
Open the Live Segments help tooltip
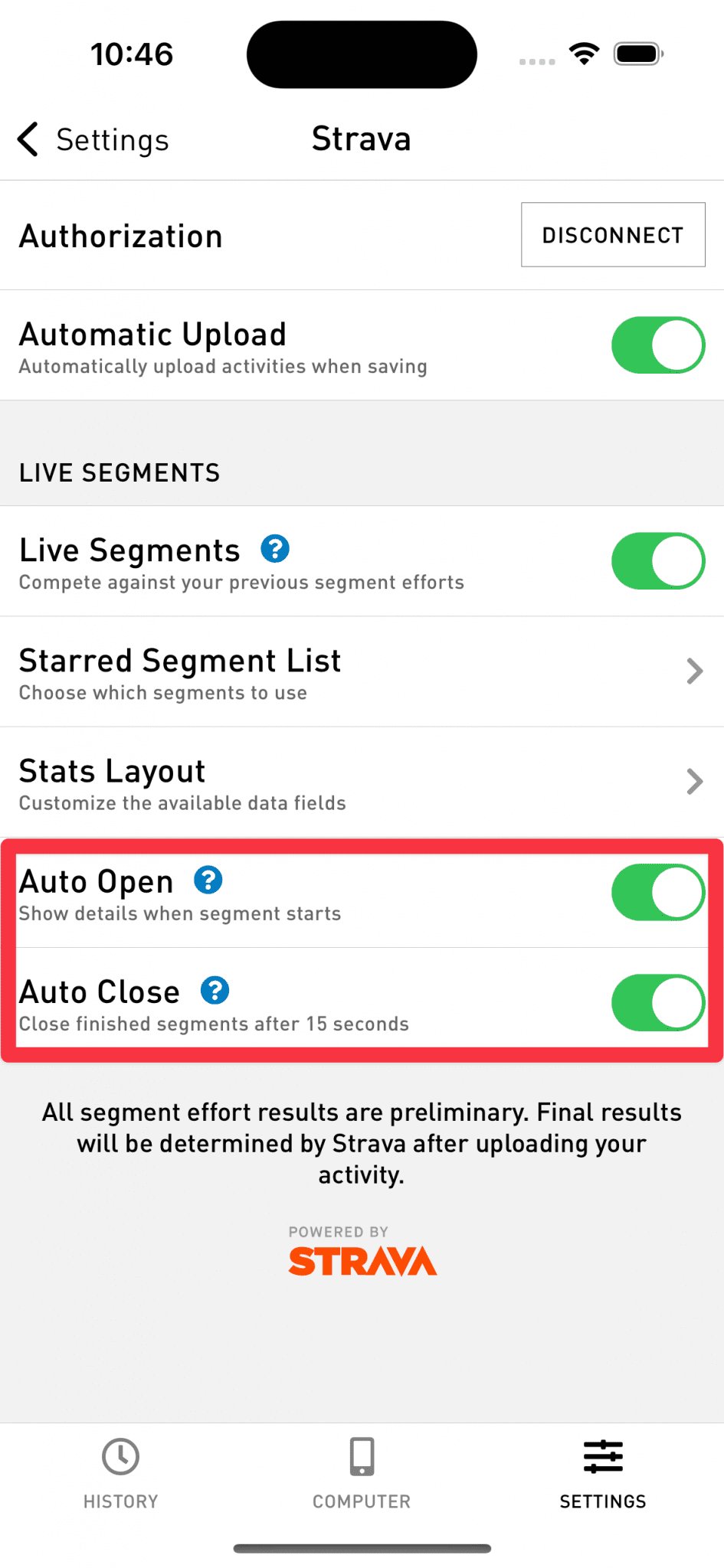tap(274, 549)
